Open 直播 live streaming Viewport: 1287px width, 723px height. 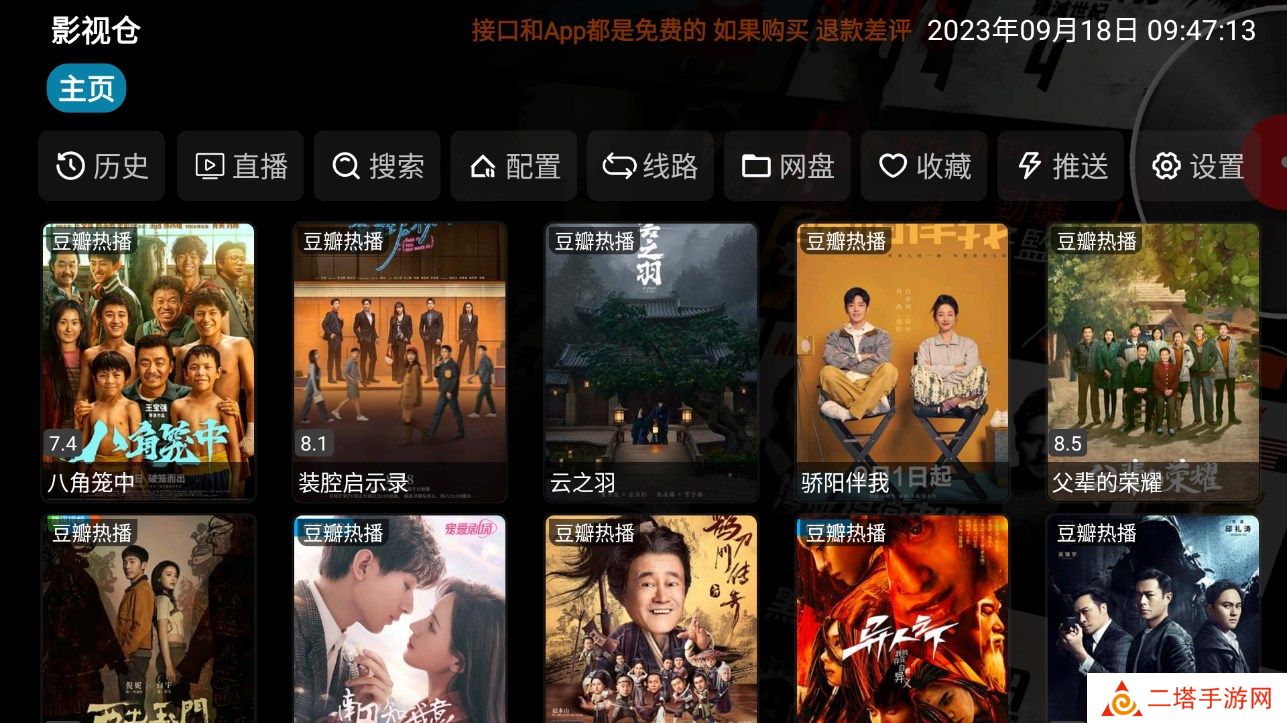point(240,166)
